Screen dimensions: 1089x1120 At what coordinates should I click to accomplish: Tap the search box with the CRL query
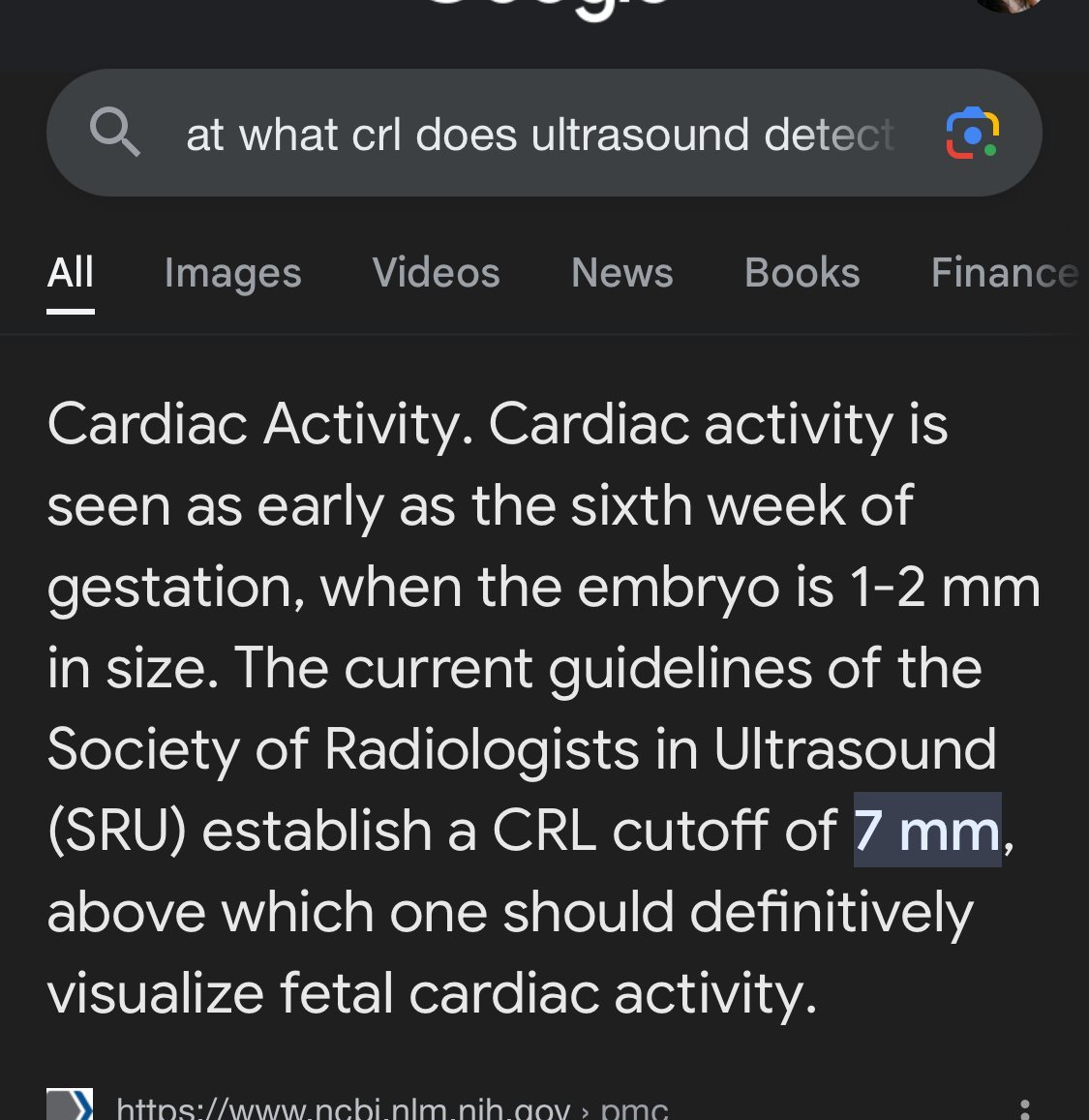[537, 135]
